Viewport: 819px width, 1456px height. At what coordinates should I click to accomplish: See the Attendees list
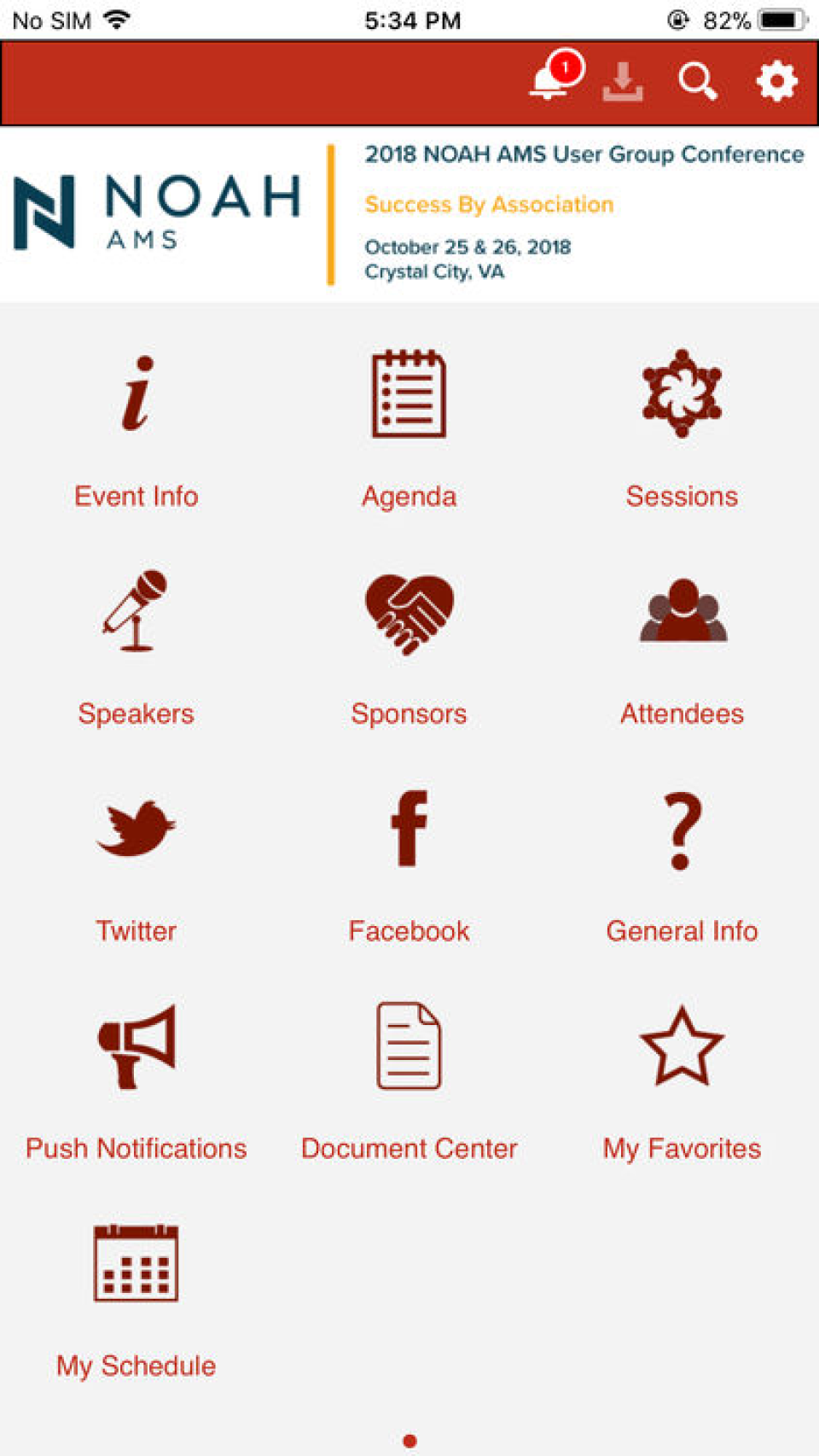[x=682, y=644]
